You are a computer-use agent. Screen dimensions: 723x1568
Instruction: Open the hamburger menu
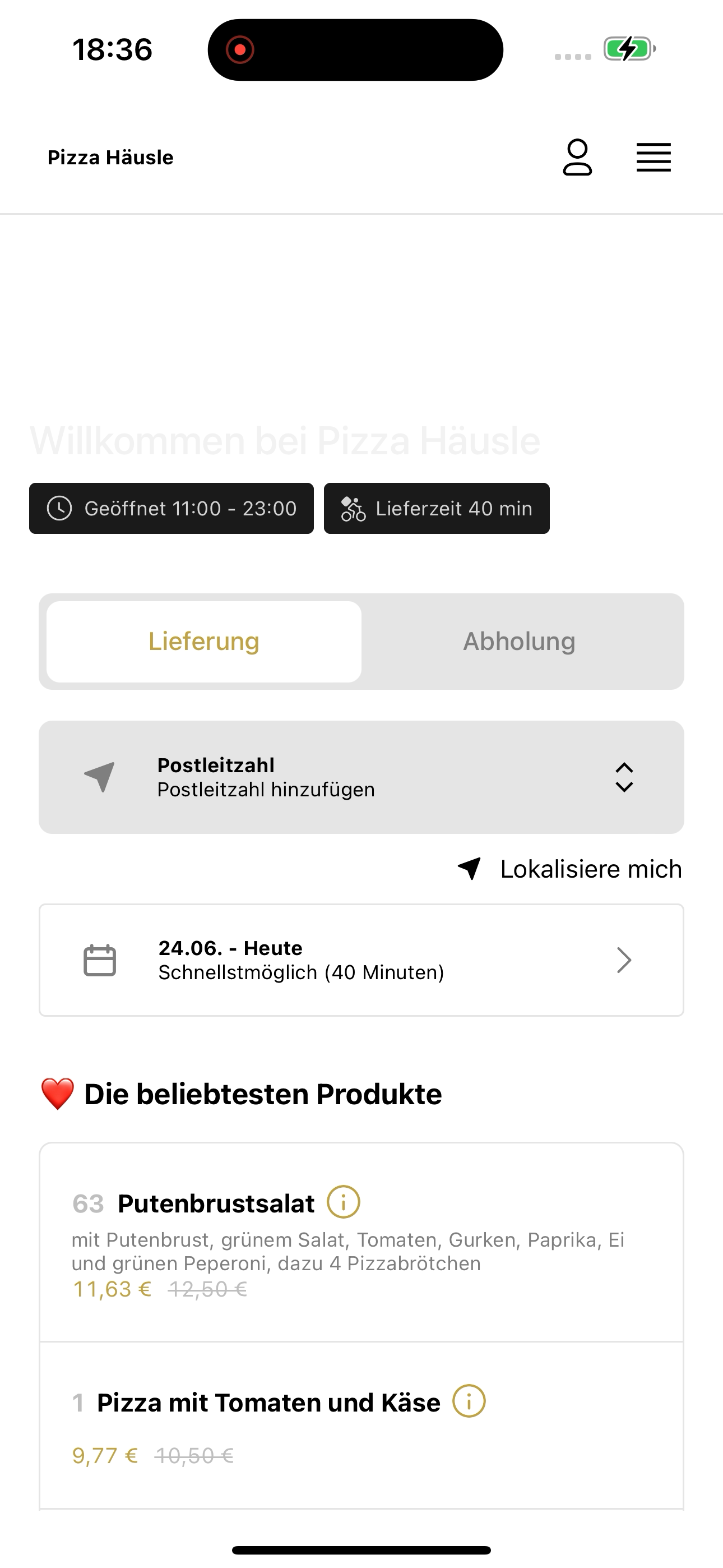[x=654, y=158]
